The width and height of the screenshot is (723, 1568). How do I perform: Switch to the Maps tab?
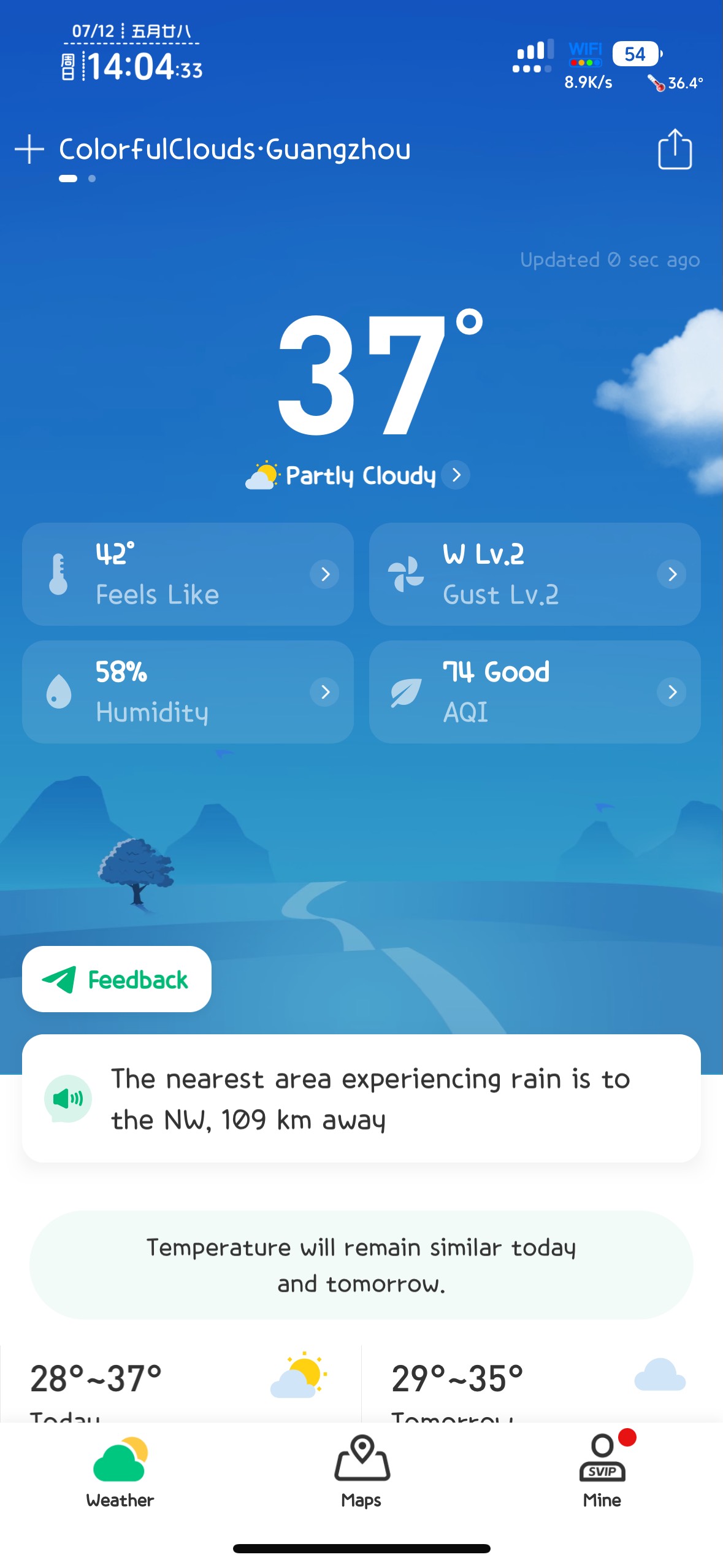tap(361, 1471)
